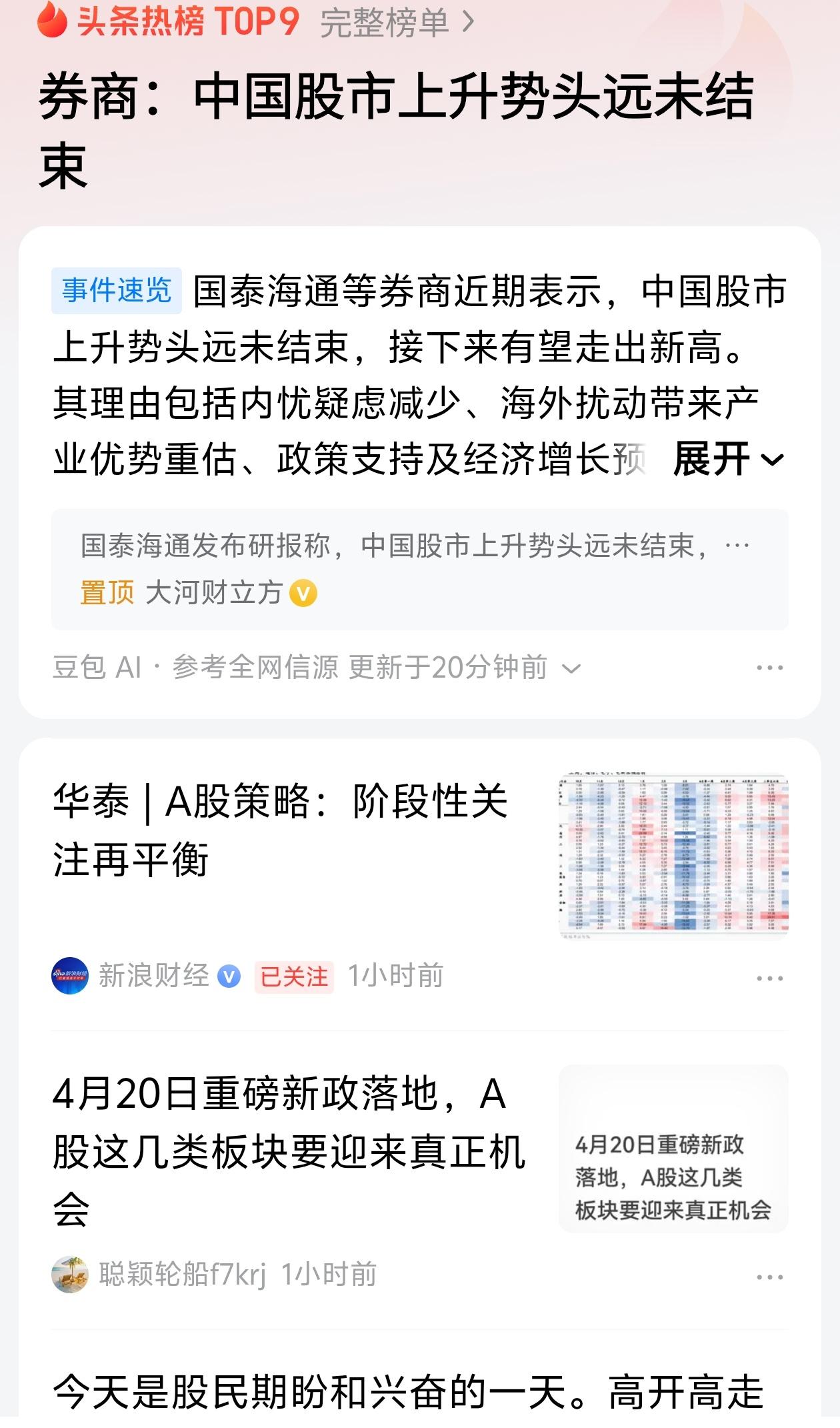Image resolution: width=840 pixels, height=1428 pixels.
Task: Click the flame icon beside 头条热榜
Action: [x=52, y=21]
